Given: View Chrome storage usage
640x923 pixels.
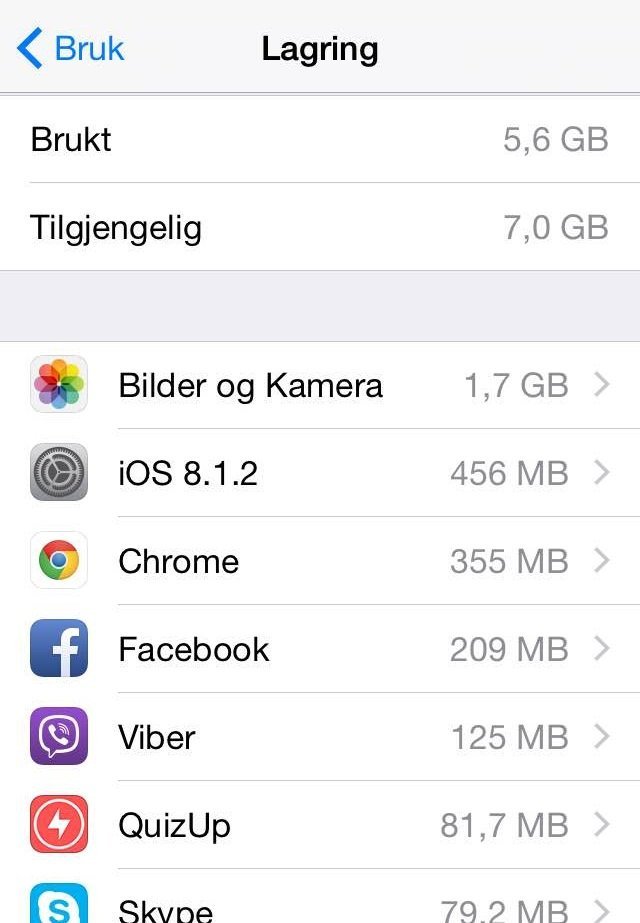Looking at the screenshot, I should tap(320, 561).
